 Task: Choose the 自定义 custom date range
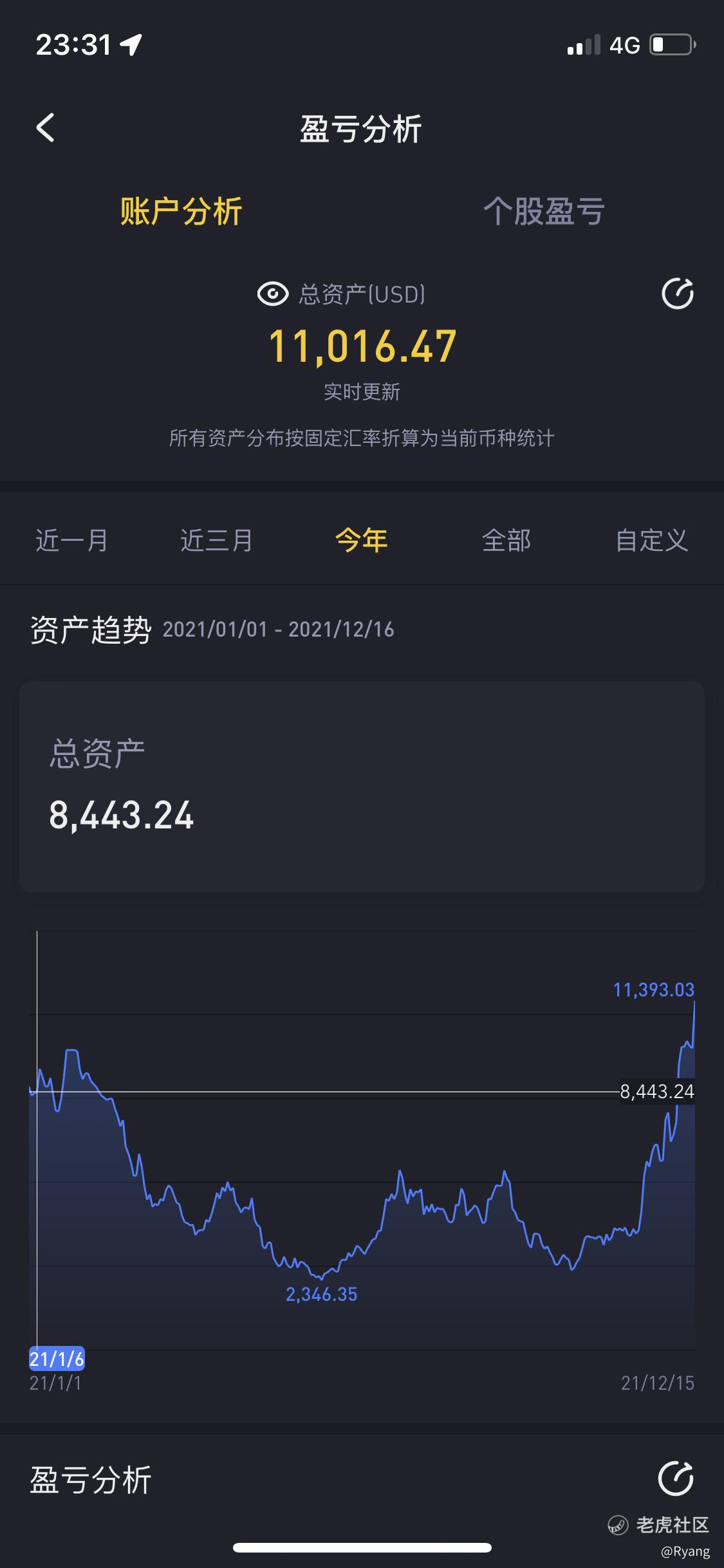652,540
